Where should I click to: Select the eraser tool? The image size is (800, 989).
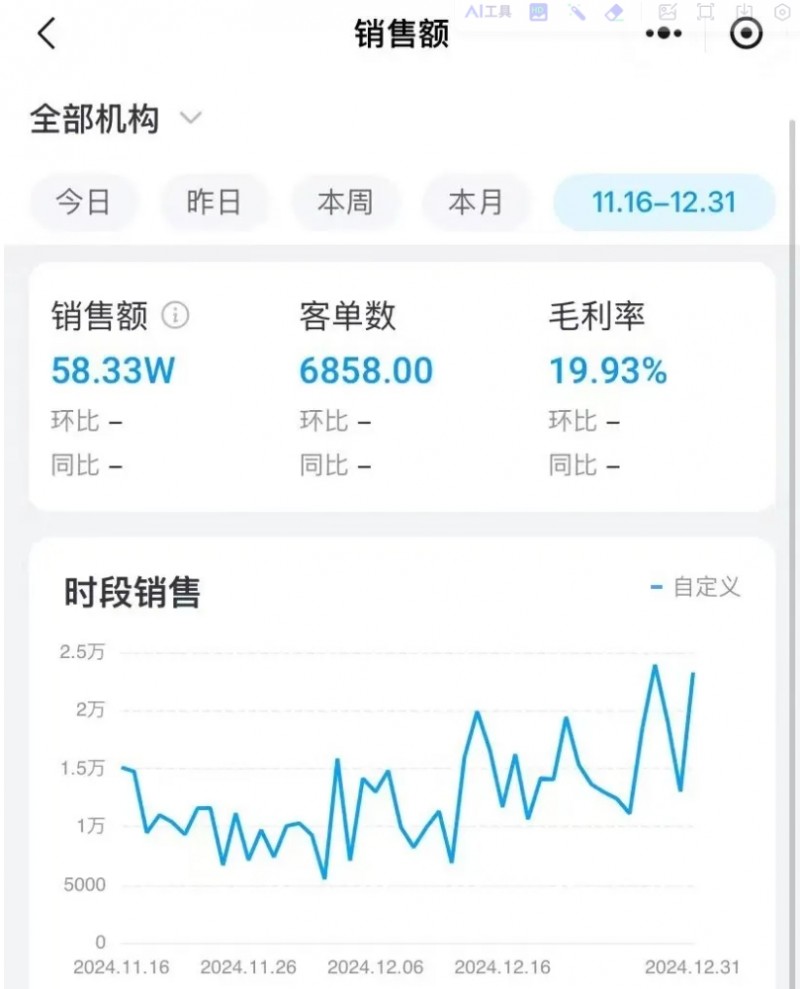615,12
